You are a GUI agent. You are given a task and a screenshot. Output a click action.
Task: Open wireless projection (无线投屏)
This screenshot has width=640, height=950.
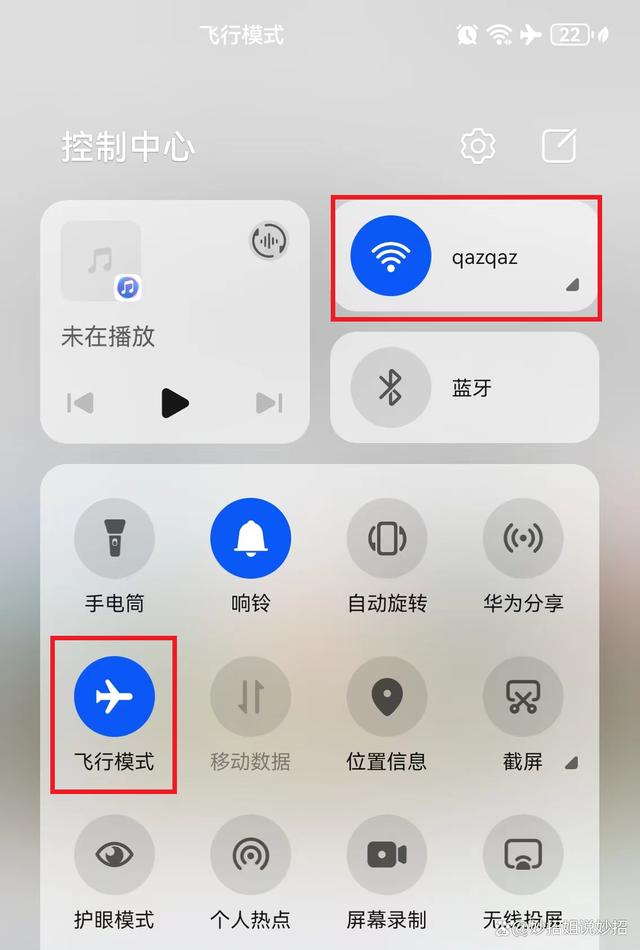tap(522, 855)
